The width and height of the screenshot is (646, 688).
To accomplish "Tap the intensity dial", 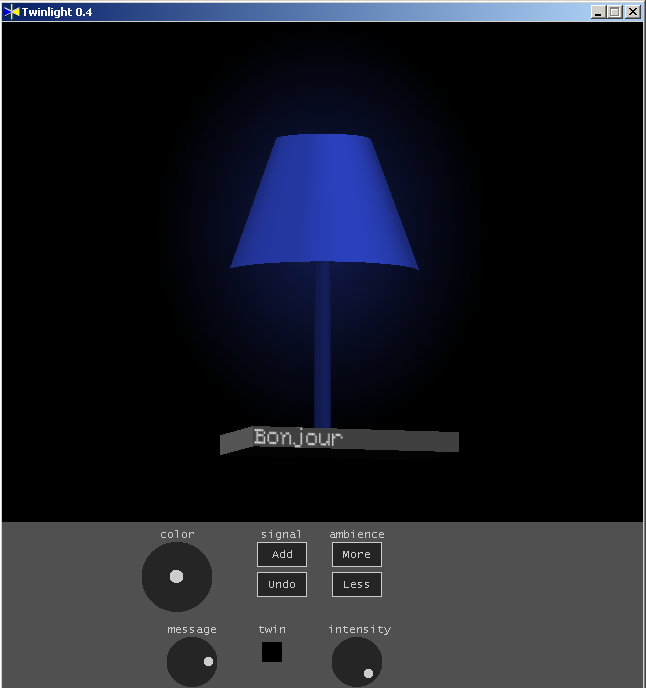I will (x=357, y=662).
